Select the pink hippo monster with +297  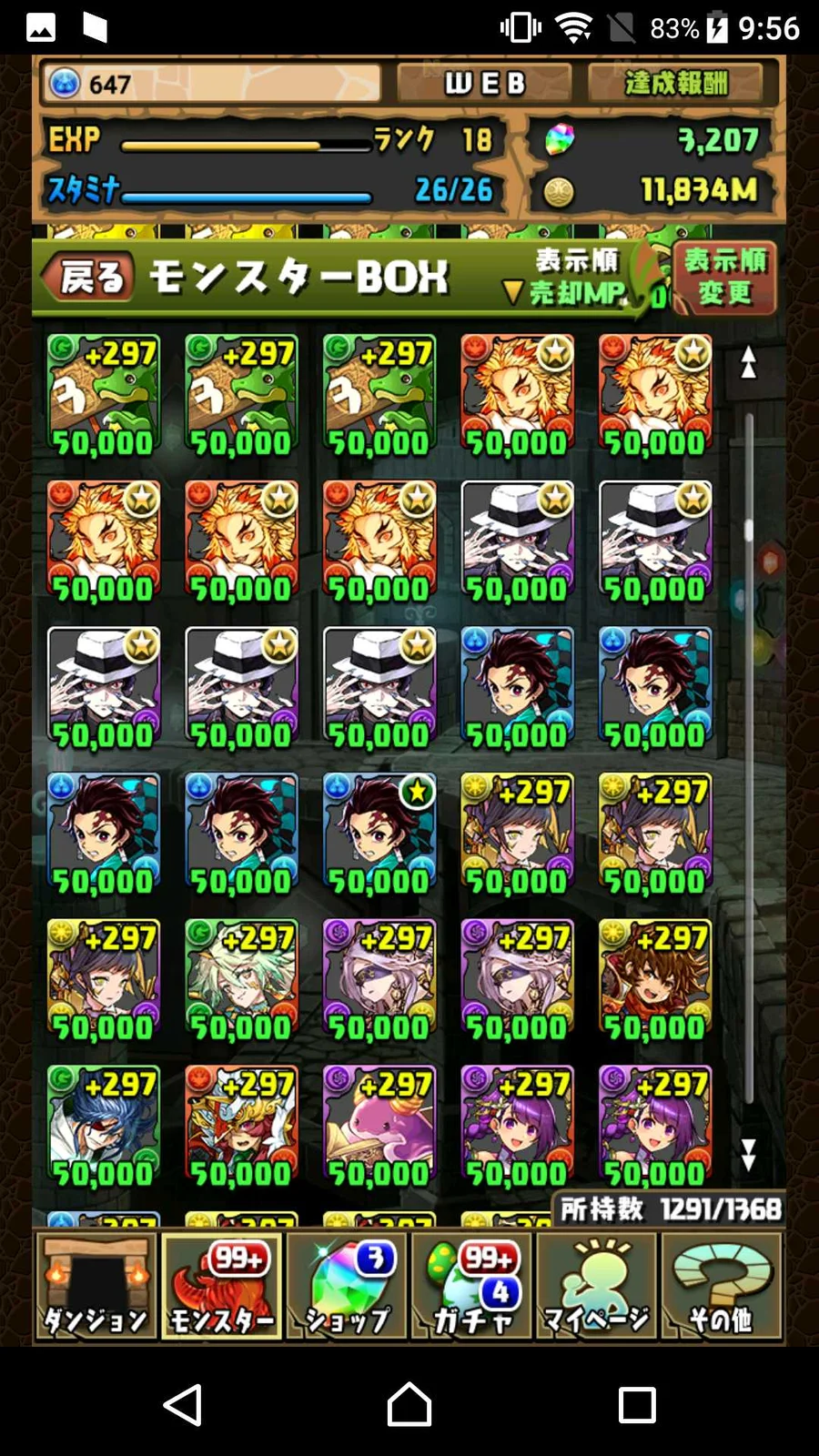tap(379, 1126)
